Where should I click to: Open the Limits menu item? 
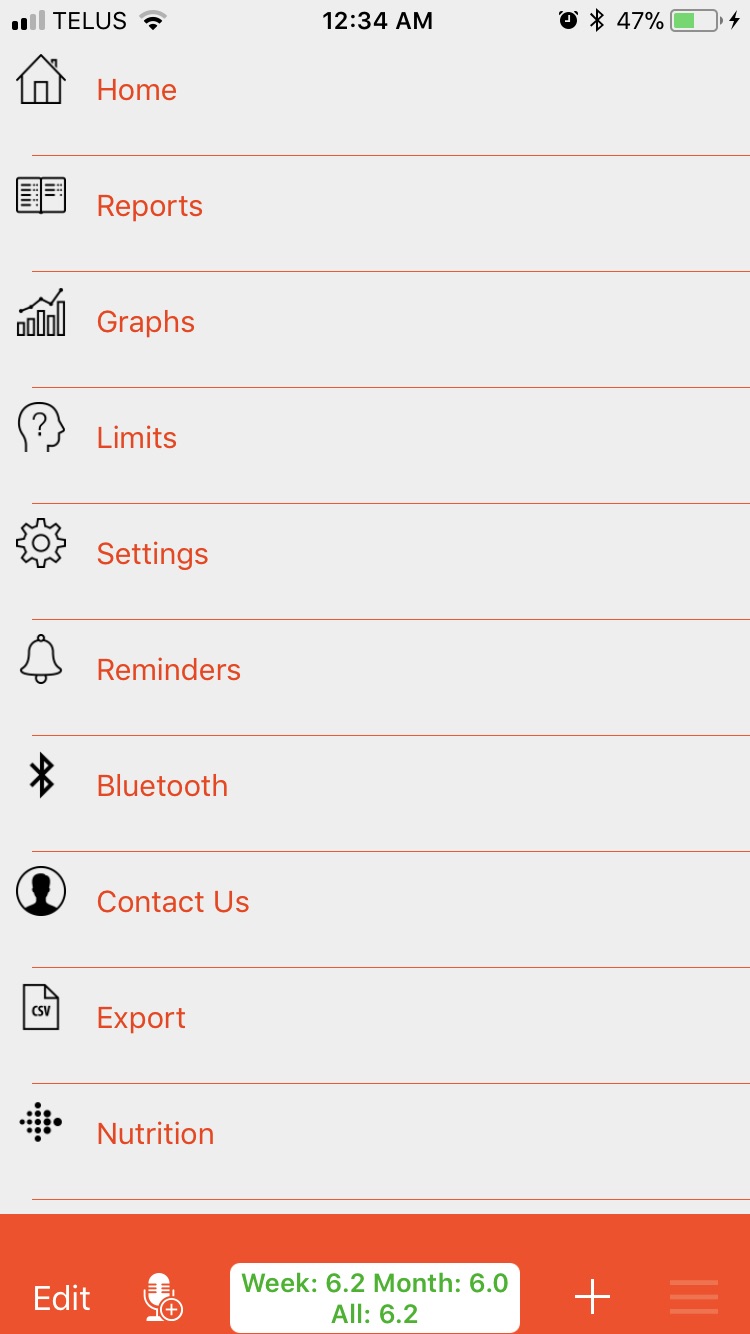click(136, 438)
